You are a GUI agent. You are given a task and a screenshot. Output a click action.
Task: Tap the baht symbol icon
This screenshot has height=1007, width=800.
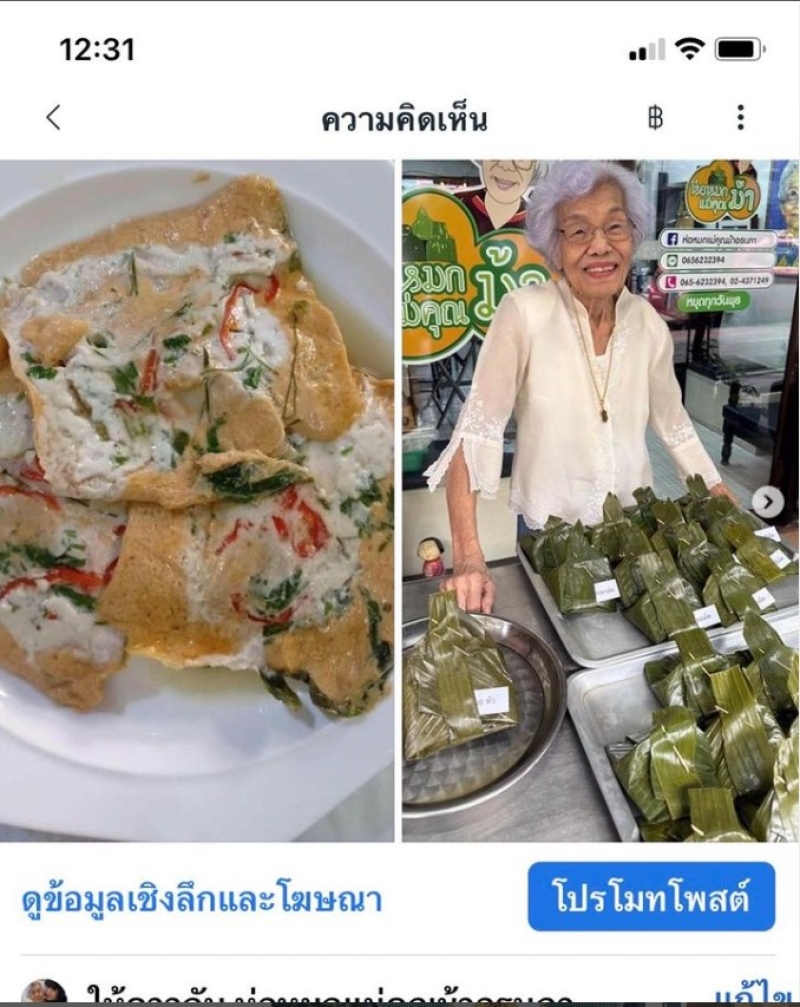coord(655,118)
